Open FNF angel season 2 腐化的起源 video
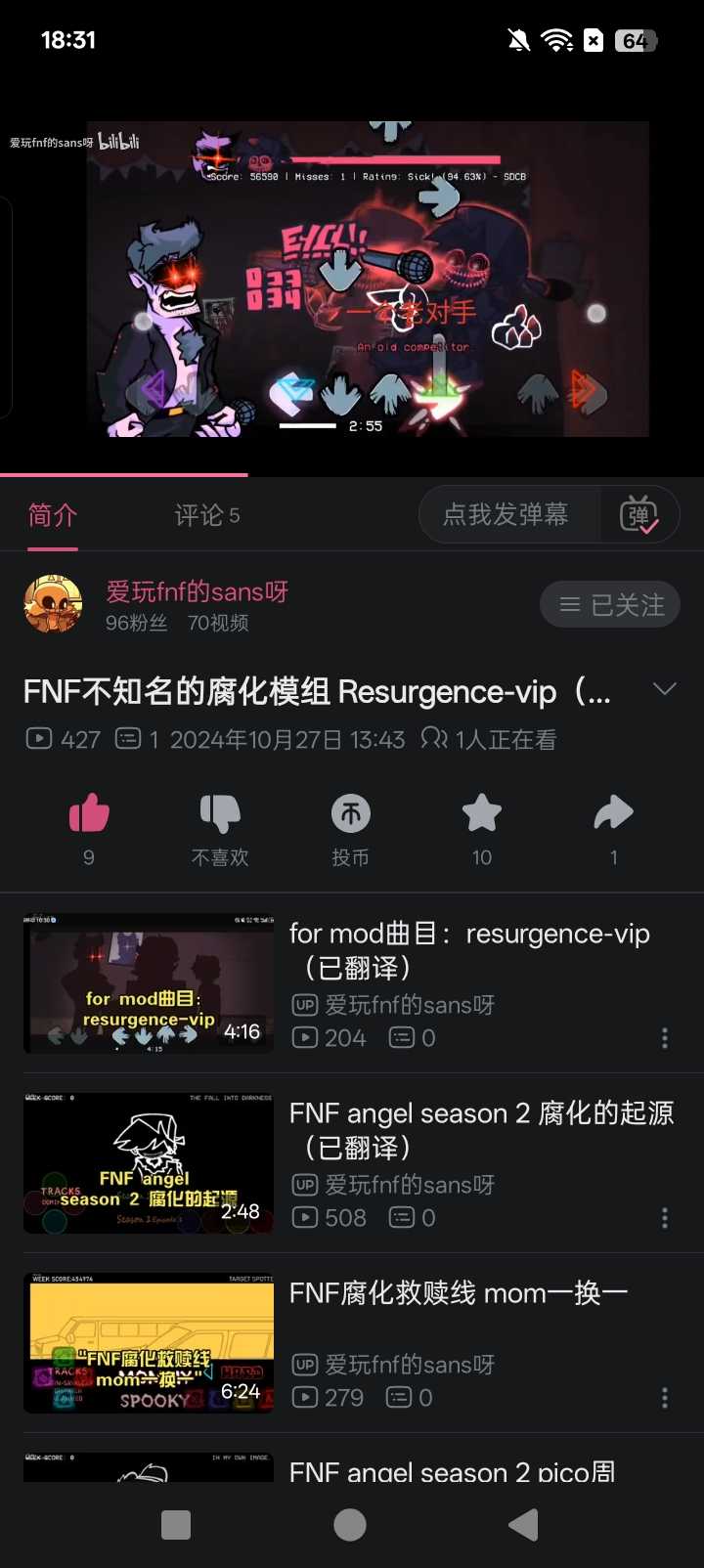This screenshot has height=1568, width=704. [x=481, y=1130]
